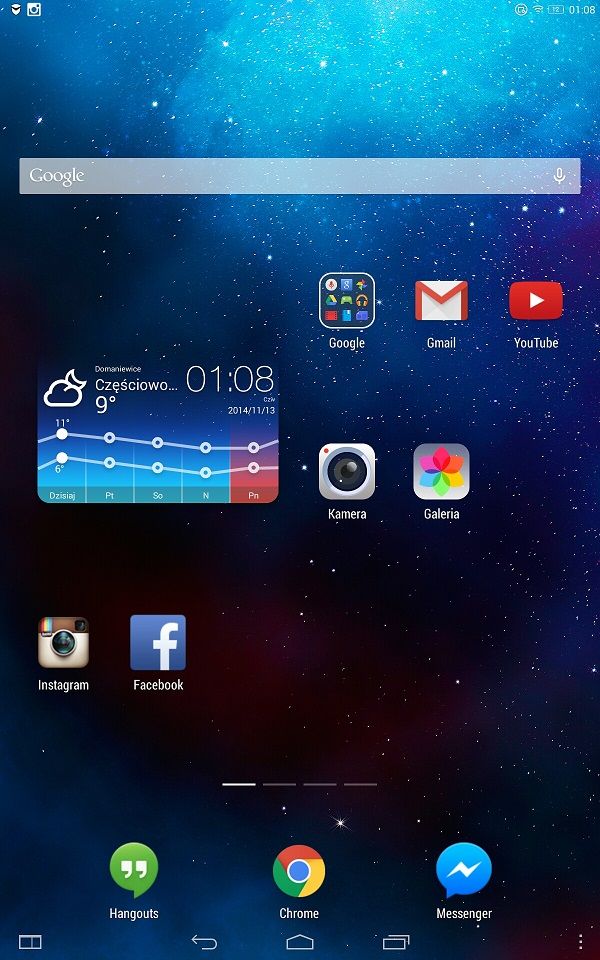600x960 pixels.
Task: Launch Instagram
Action: pyautogui.click(x=63, y=642)
